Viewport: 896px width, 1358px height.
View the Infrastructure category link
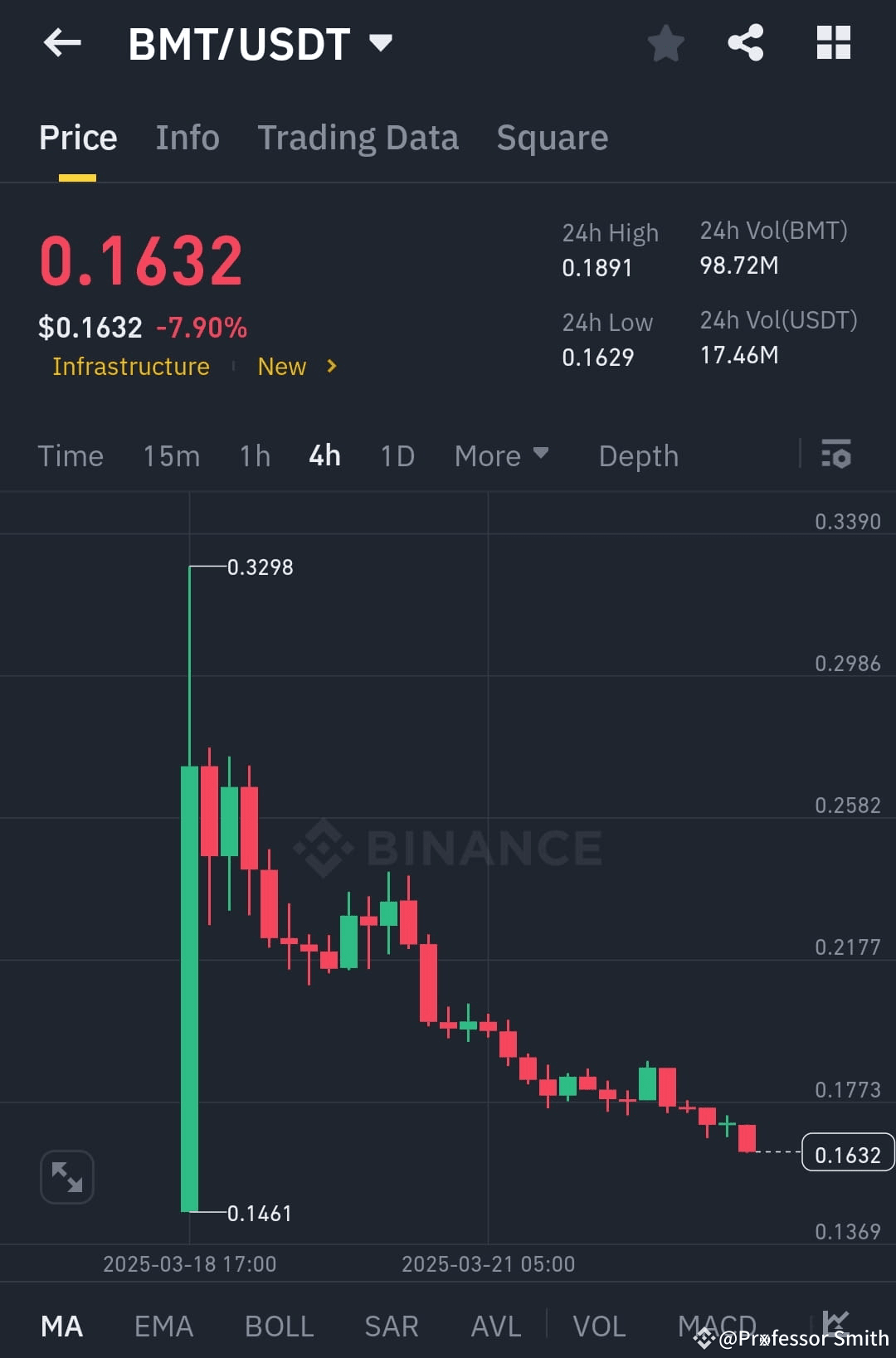(x=130, y=366)
